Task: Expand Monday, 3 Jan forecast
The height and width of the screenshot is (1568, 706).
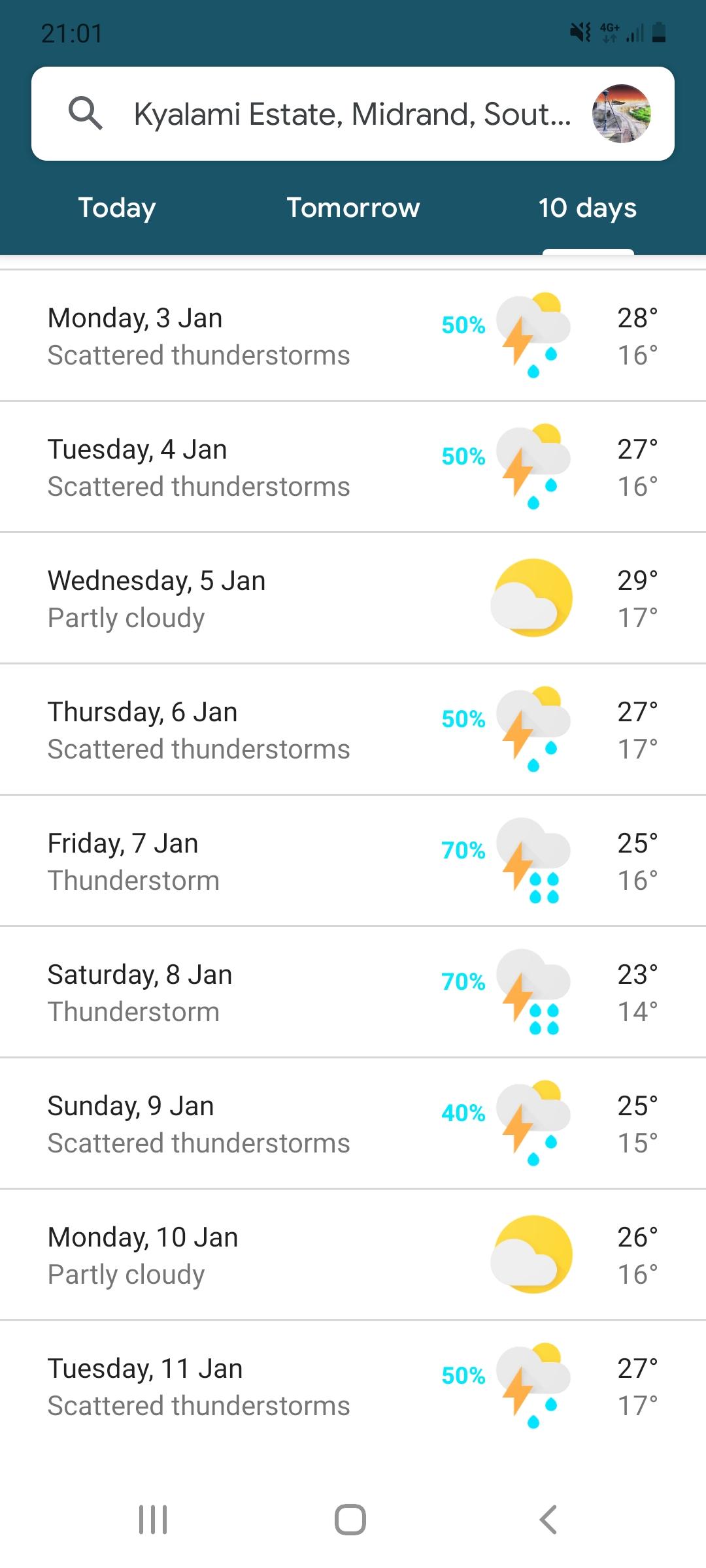Action: (x=353, y=336)
